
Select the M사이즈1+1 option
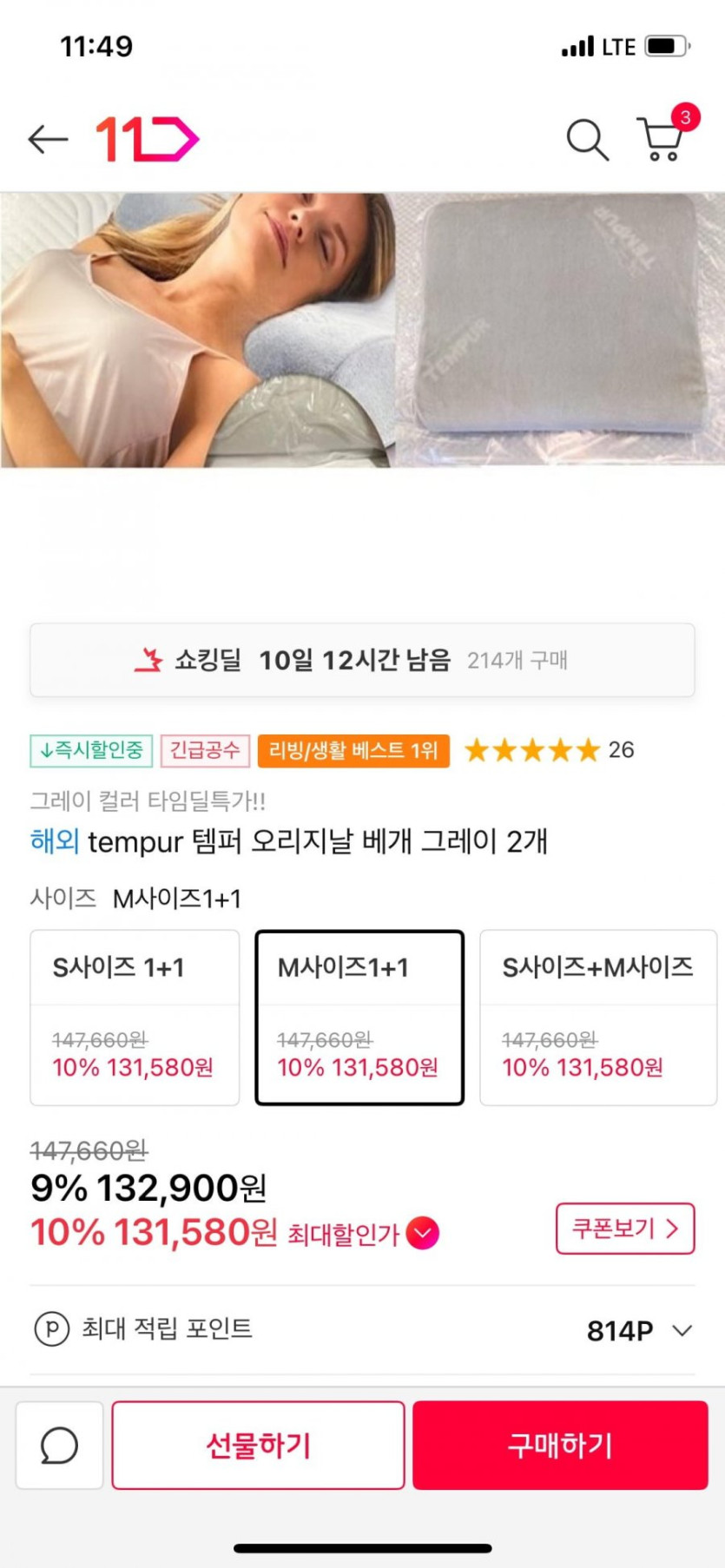[359, 1018]
